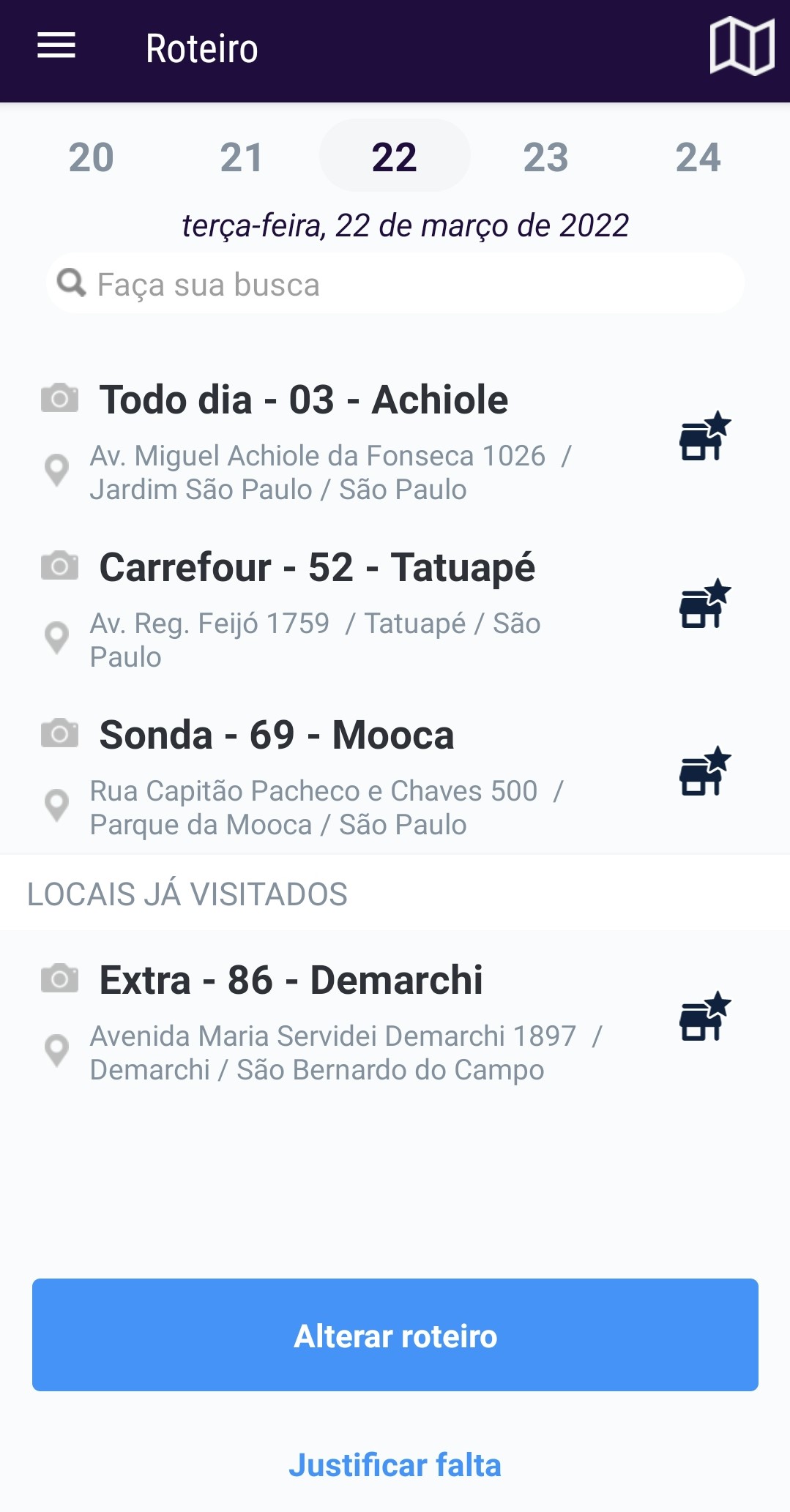Image resolution: width=790 pixels, height=1512 pixels.
Task: Open visited location Extra - 86 - Demarchi
Action: [x=291, y=981]
